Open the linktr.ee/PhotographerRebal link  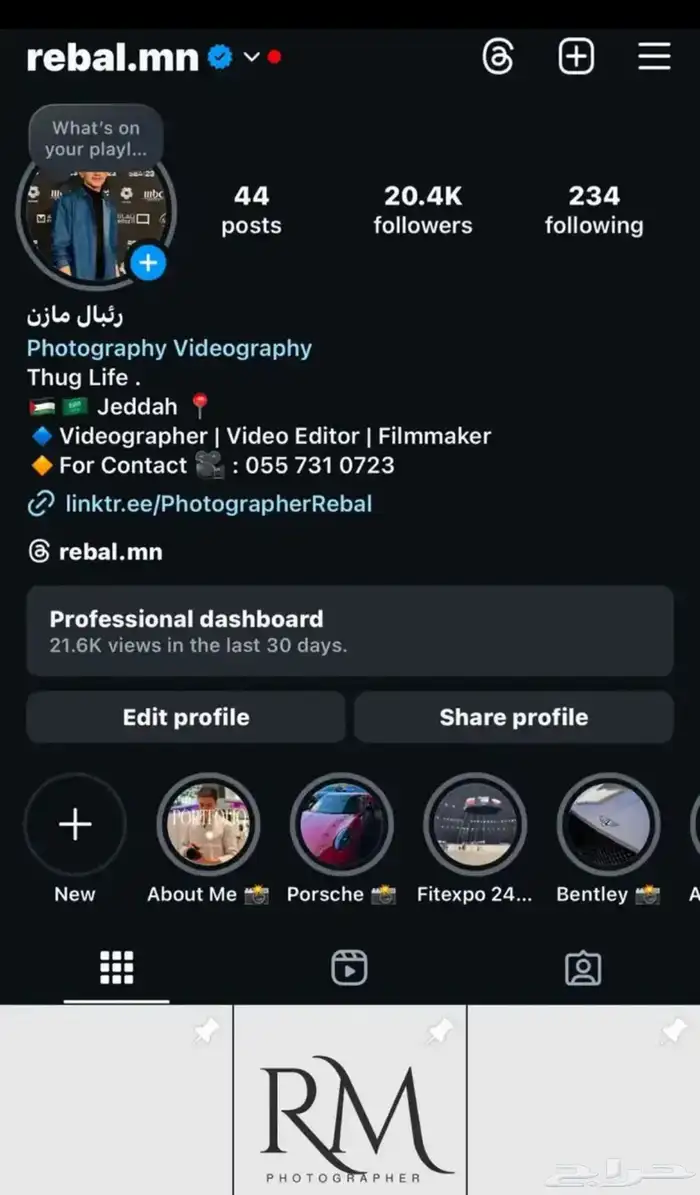click(218, 504)
